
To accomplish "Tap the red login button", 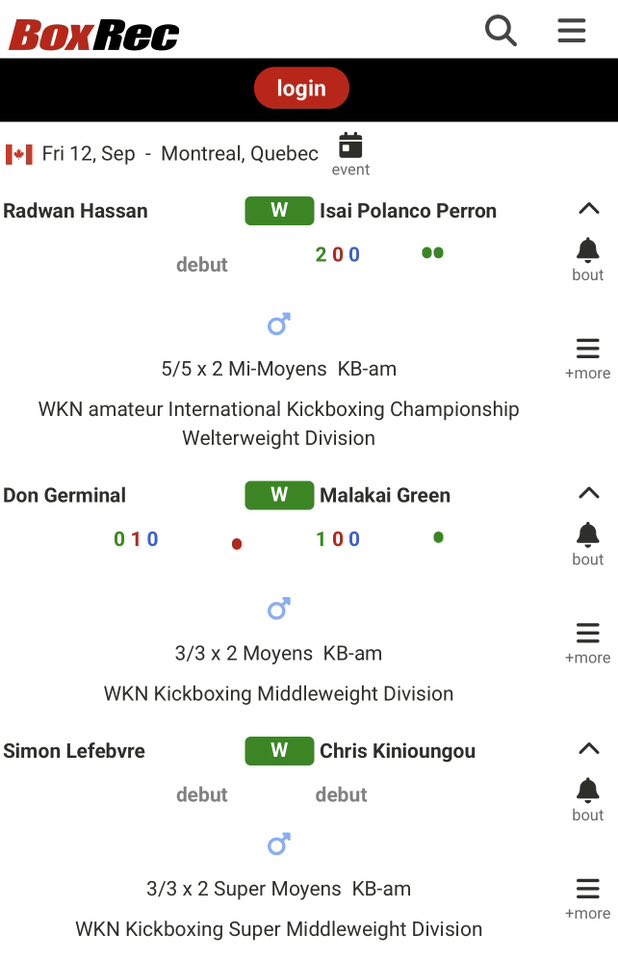I will click(301, 88).
